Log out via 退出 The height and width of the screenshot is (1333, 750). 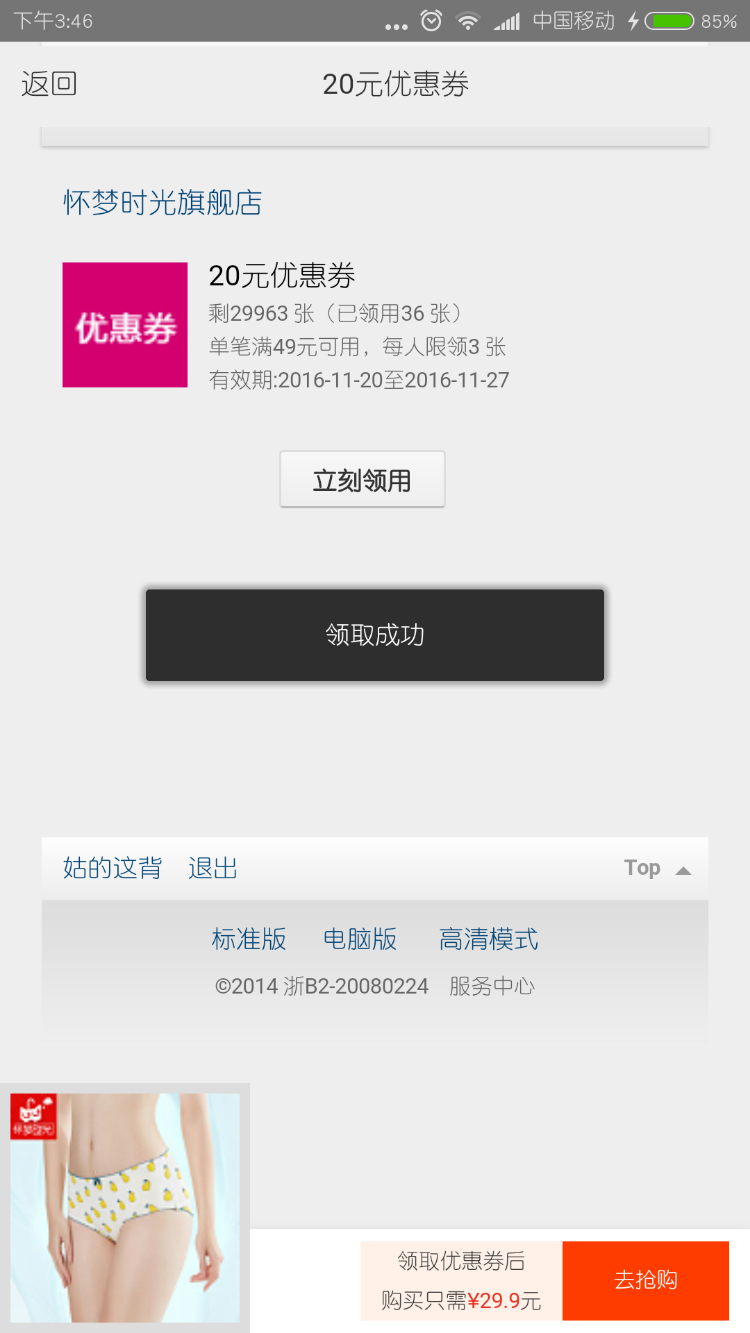(213, 868)
